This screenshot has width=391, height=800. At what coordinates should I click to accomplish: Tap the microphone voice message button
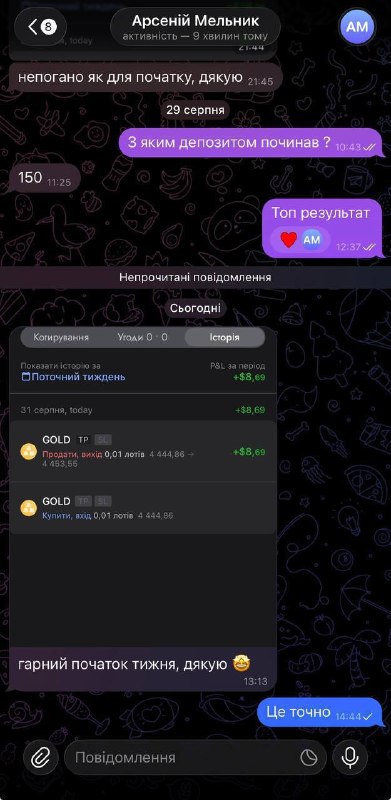(x=350, y=758)
